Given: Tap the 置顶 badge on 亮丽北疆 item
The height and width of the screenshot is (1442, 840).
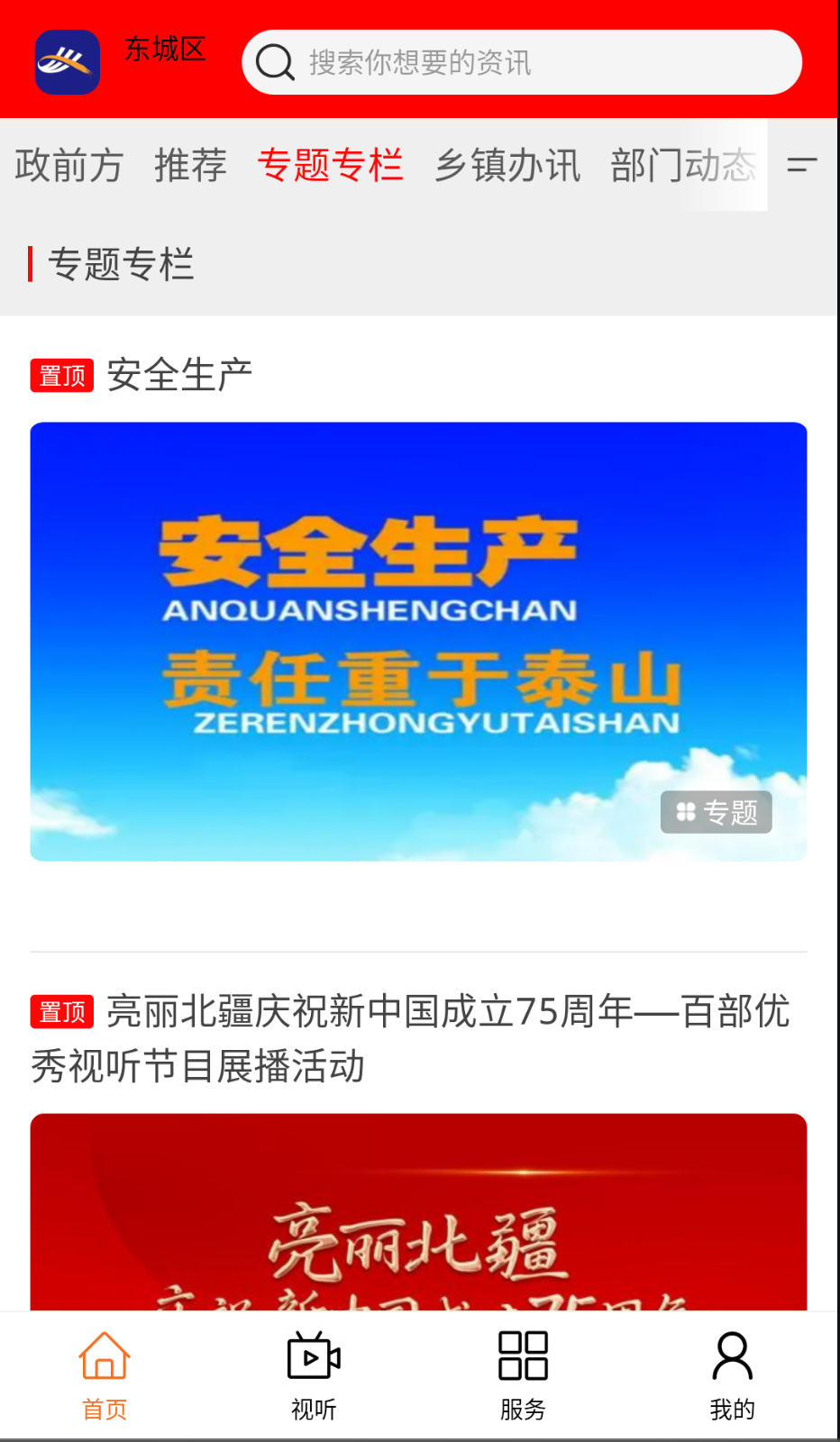Looking at the screenshot, I should click(x=60, y=1013).
